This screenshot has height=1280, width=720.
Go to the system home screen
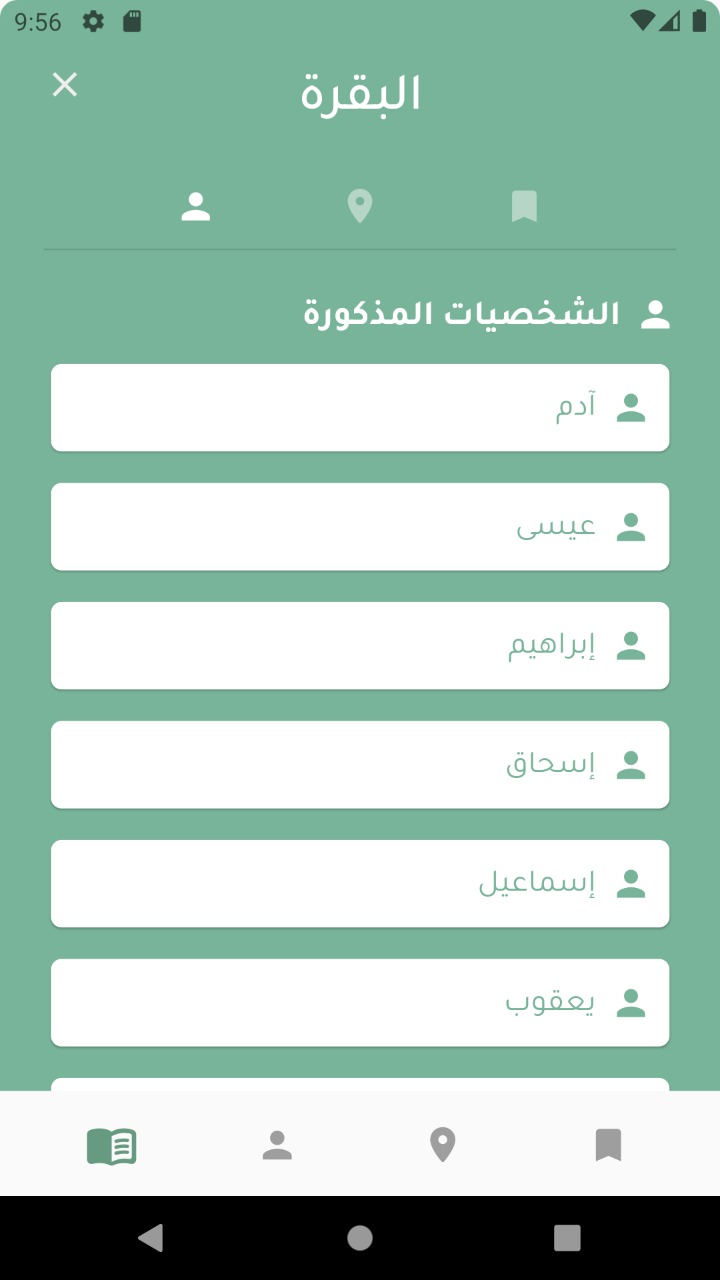pos(360,1238)
